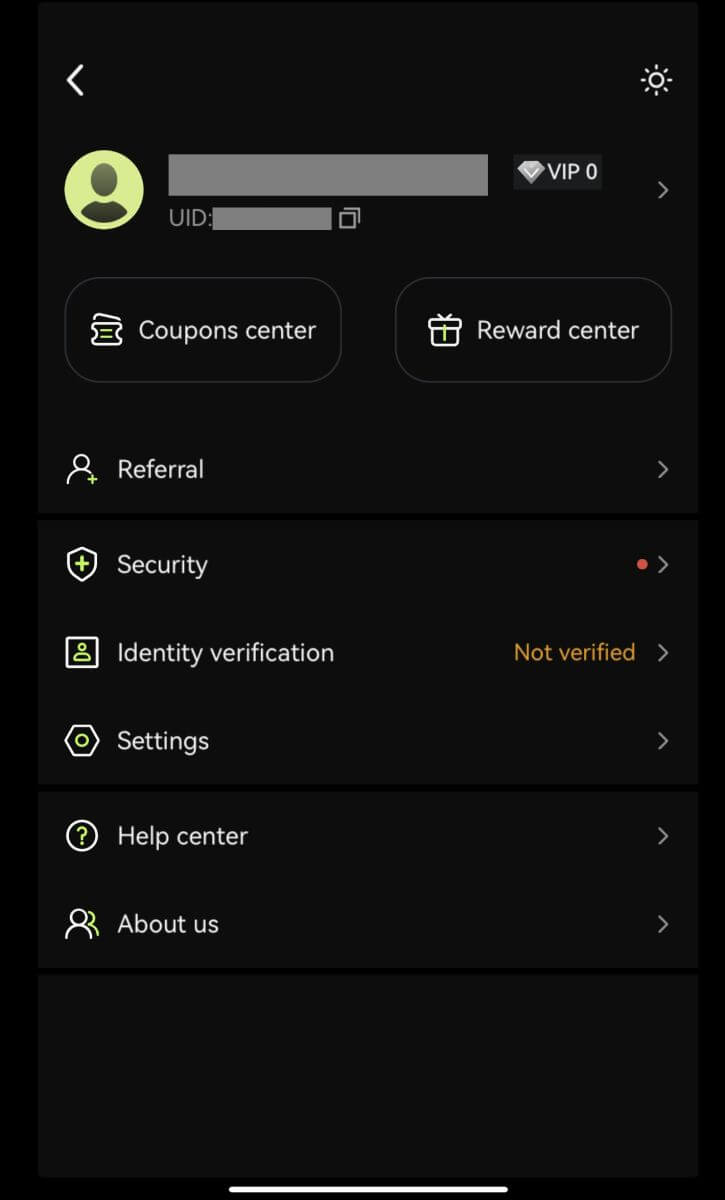Open Help center via the question mark icon

pyautogui.click(x=81, y=835)
